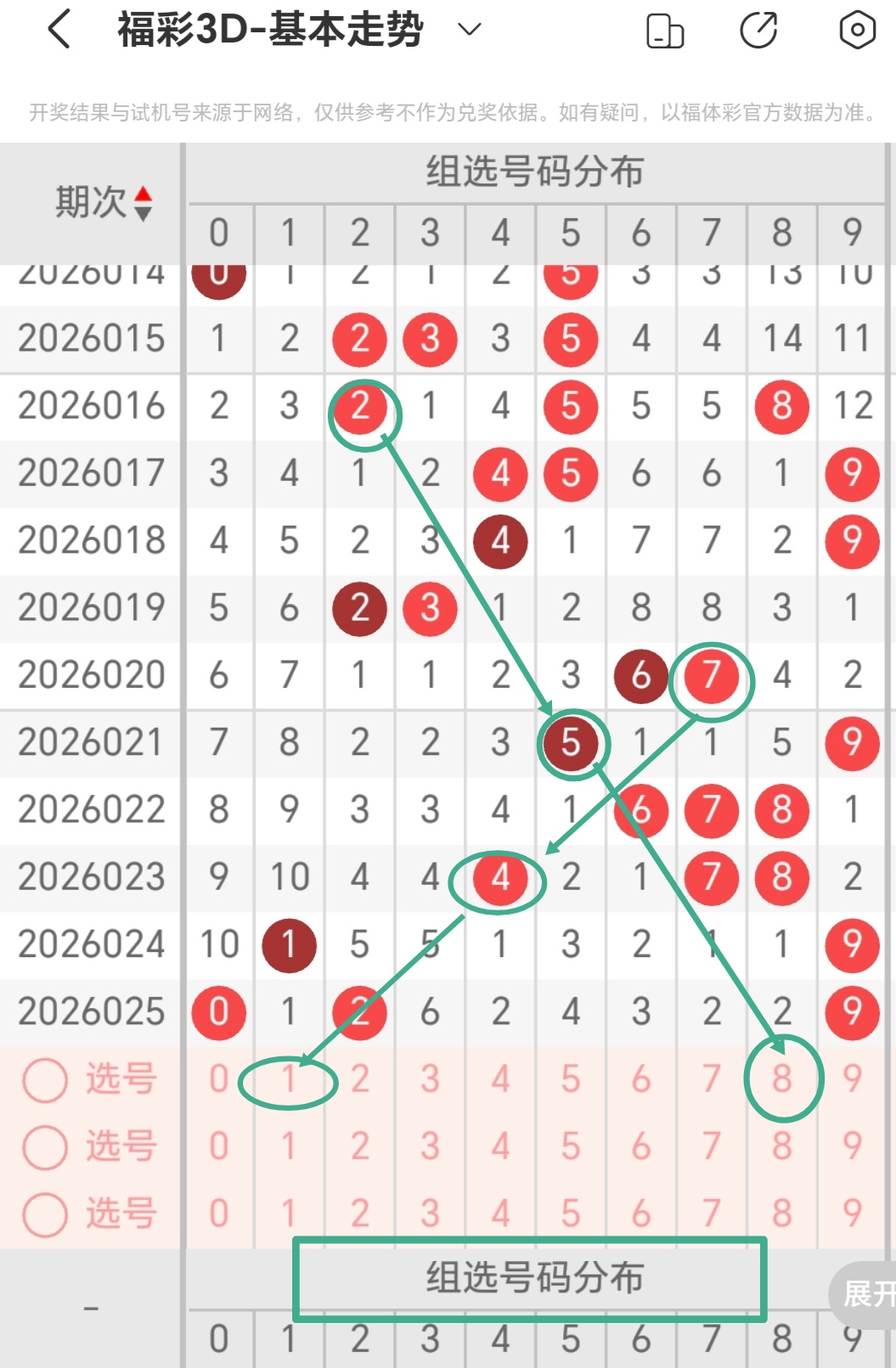Select the circled red 7 in row 2026020

(x=711, y=676)
